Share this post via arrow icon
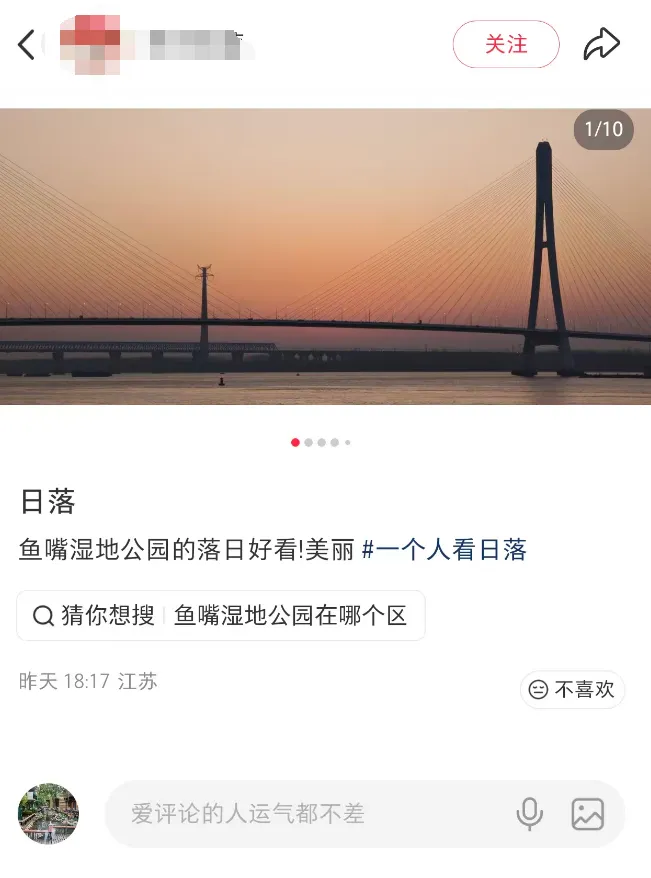Viewport: 651px width, 878px height. tap(602, 44)
